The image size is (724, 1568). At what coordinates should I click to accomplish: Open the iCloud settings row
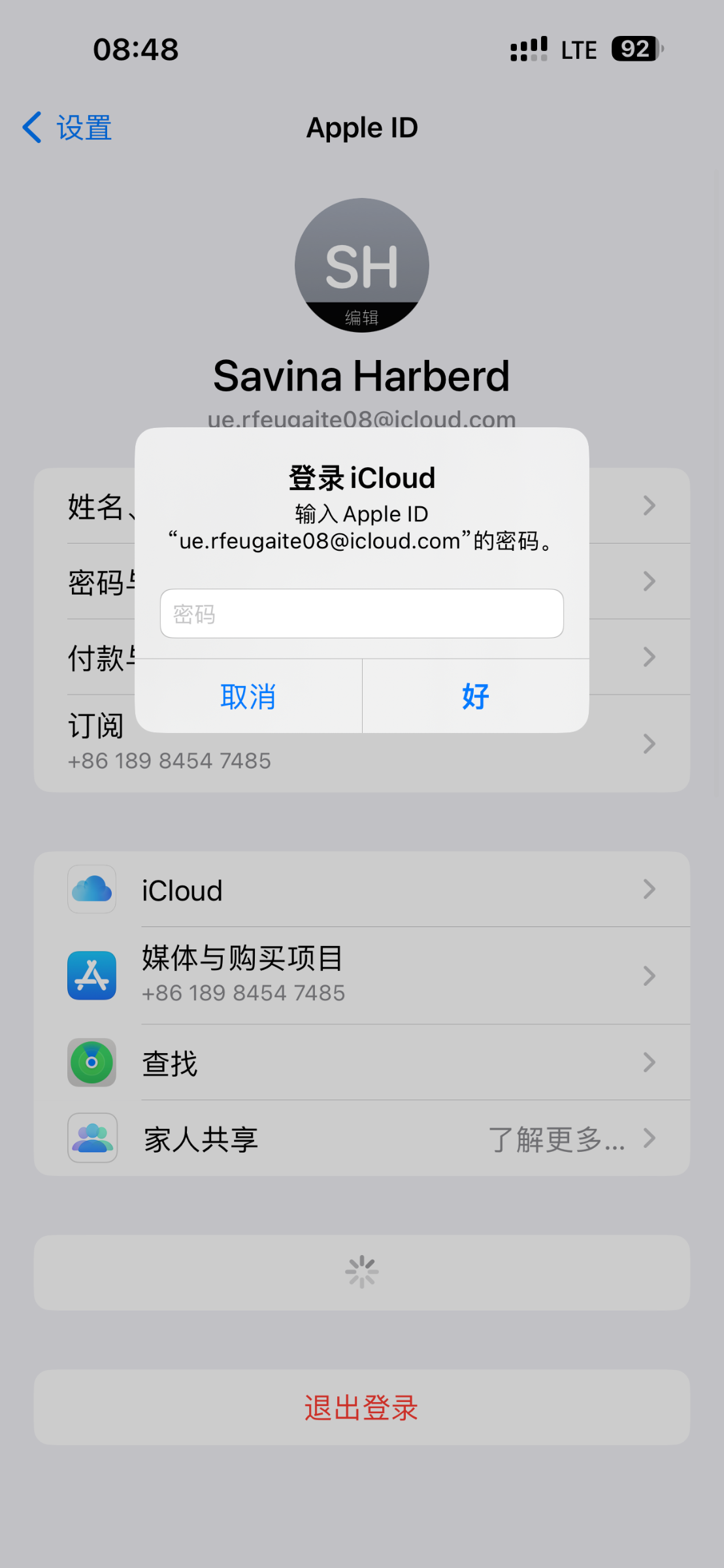pyautogui.click(x=361, y=890)
